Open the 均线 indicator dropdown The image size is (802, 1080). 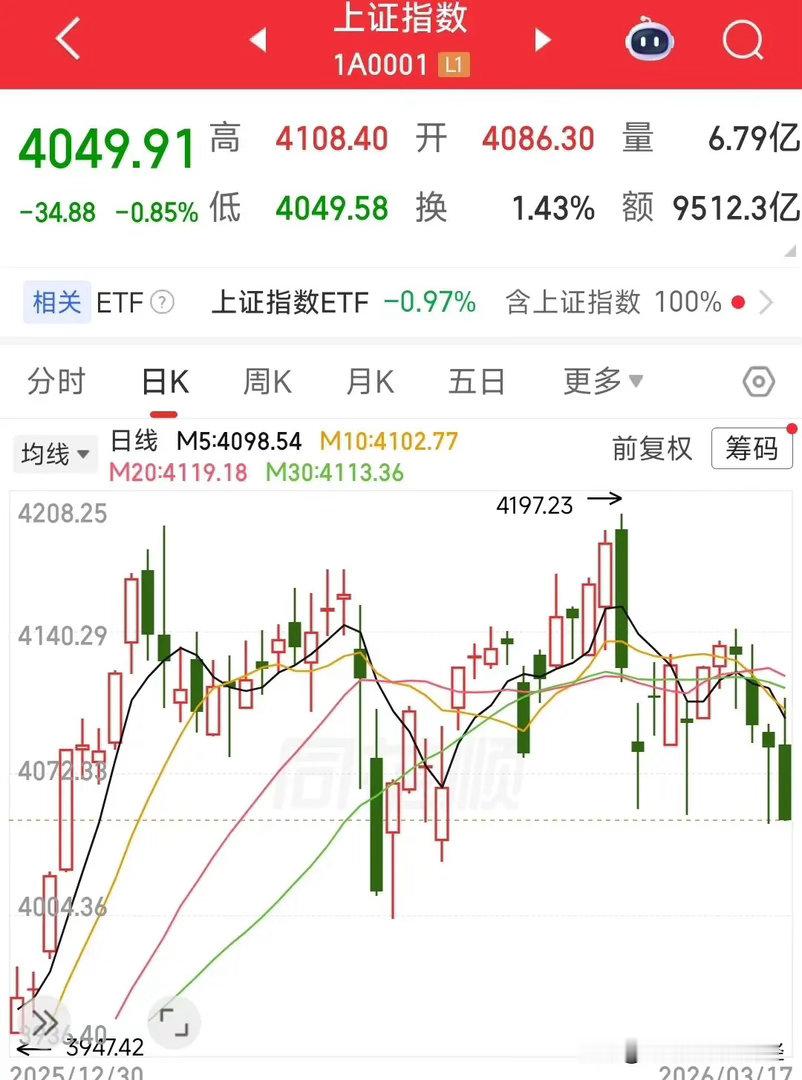[x=54, y=454]
